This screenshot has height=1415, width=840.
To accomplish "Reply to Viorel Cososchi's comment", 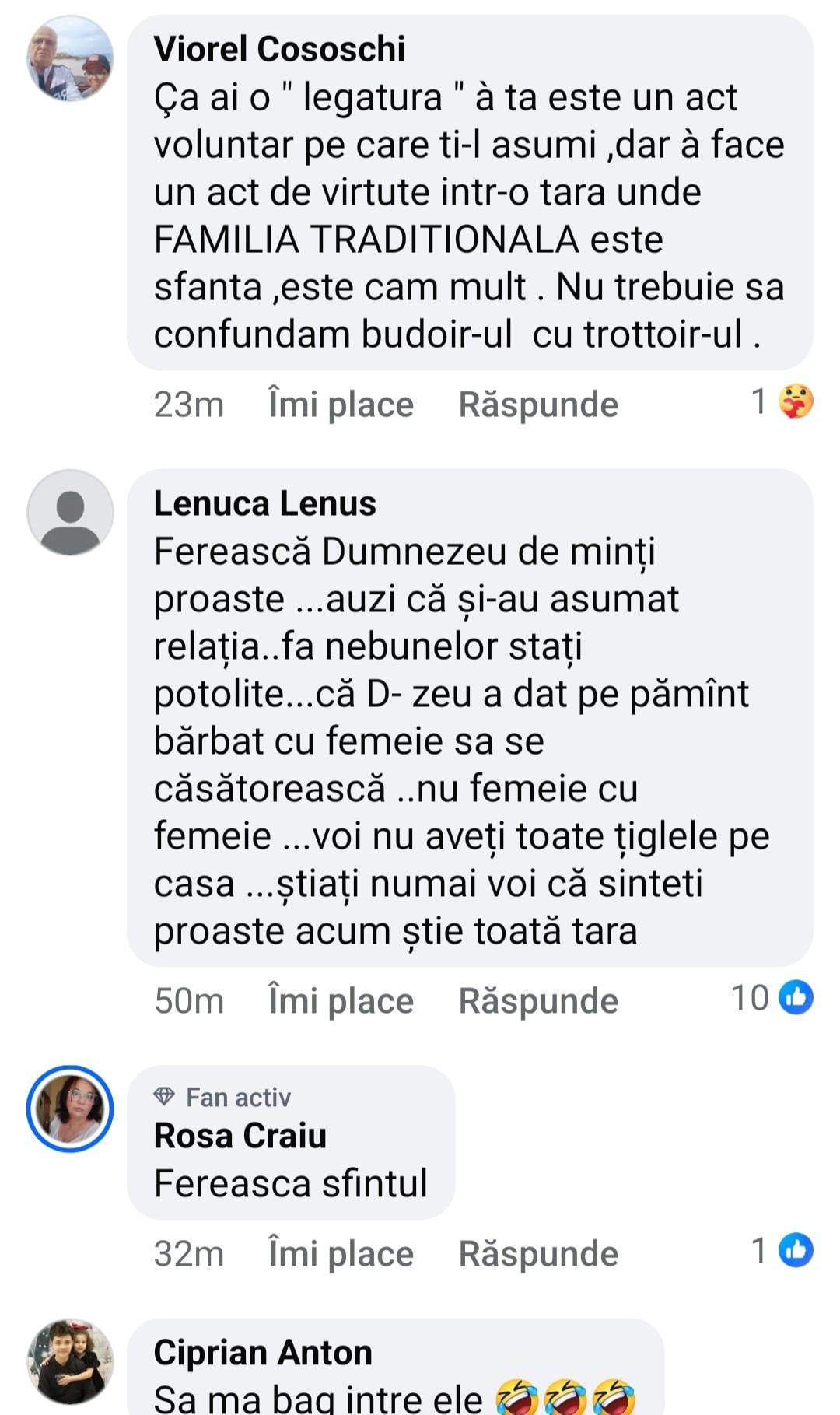I will tap(538, 405).
